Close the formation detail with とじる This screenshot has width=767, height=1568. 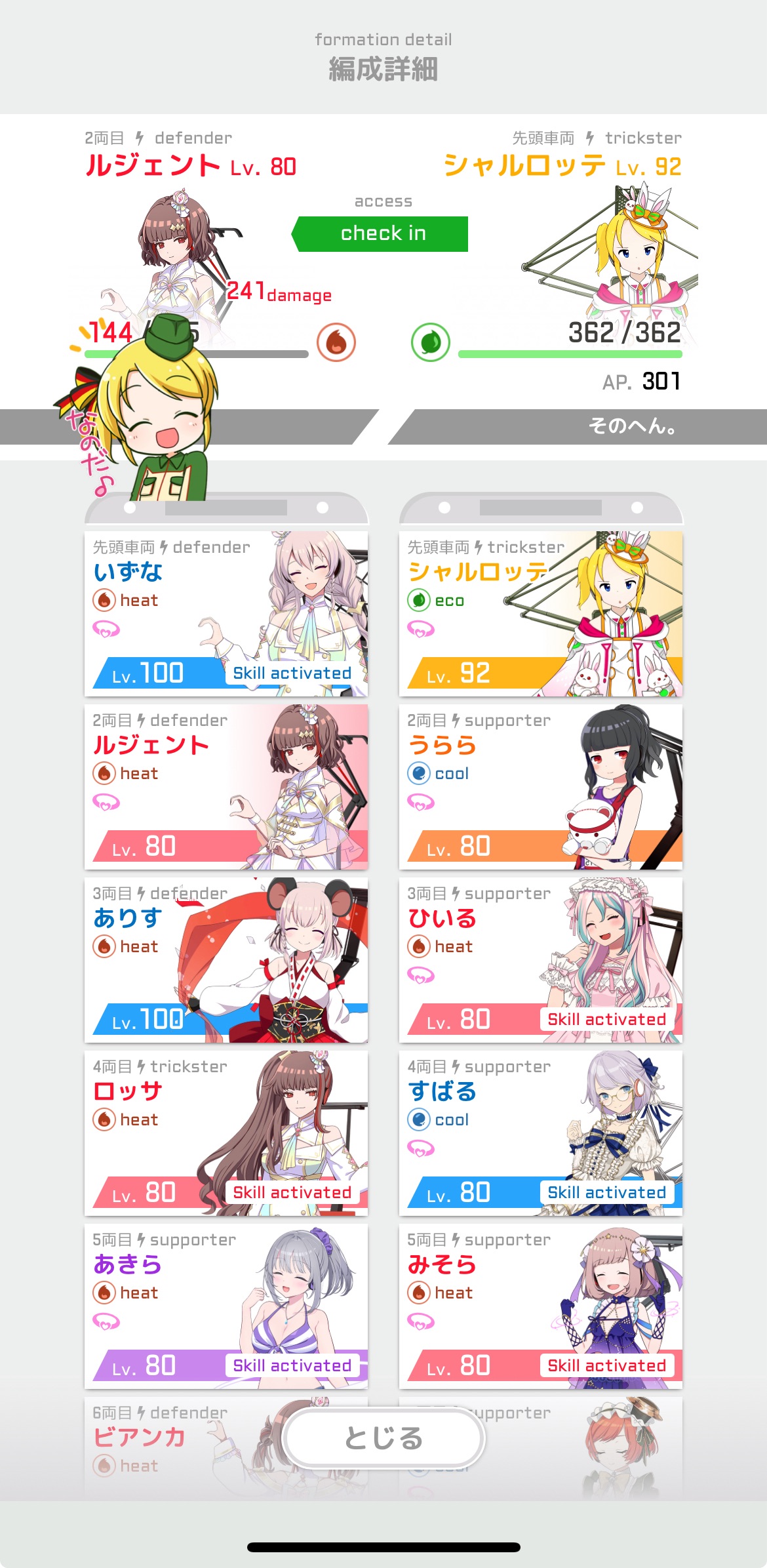pyautogui.click(x=383, y=1438)
